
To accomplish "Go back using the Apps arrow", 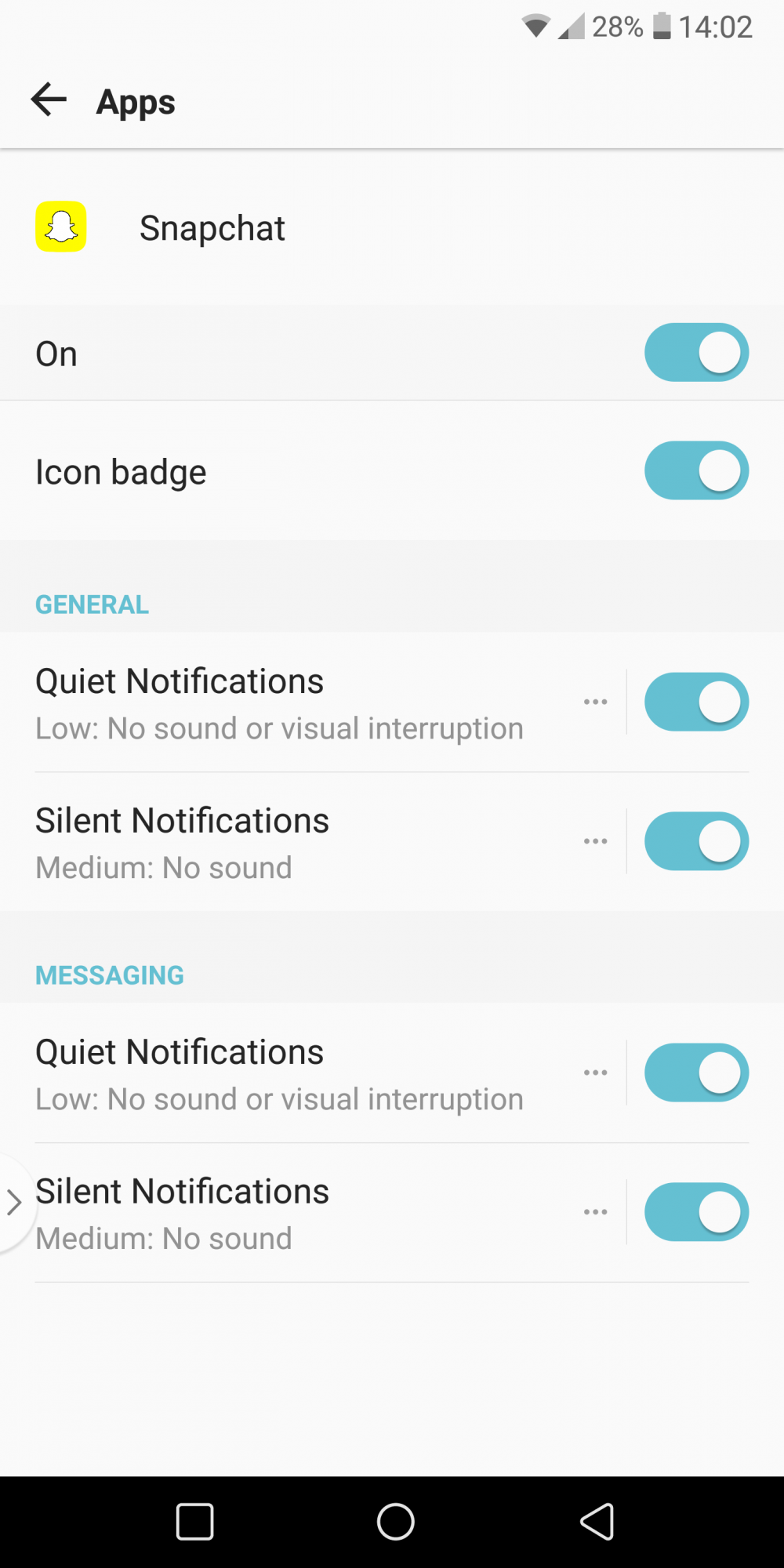I will [x=49, y=100].
